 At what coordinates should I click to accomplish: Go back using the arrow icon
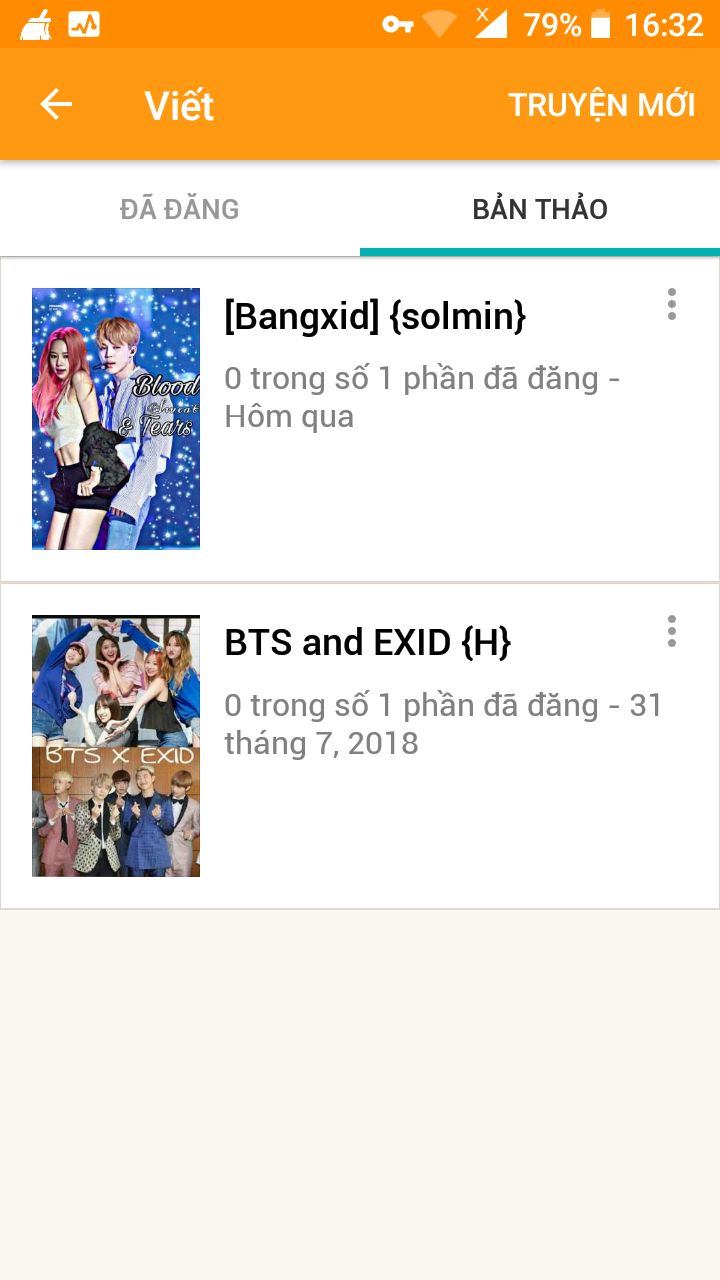coord(56,105)
